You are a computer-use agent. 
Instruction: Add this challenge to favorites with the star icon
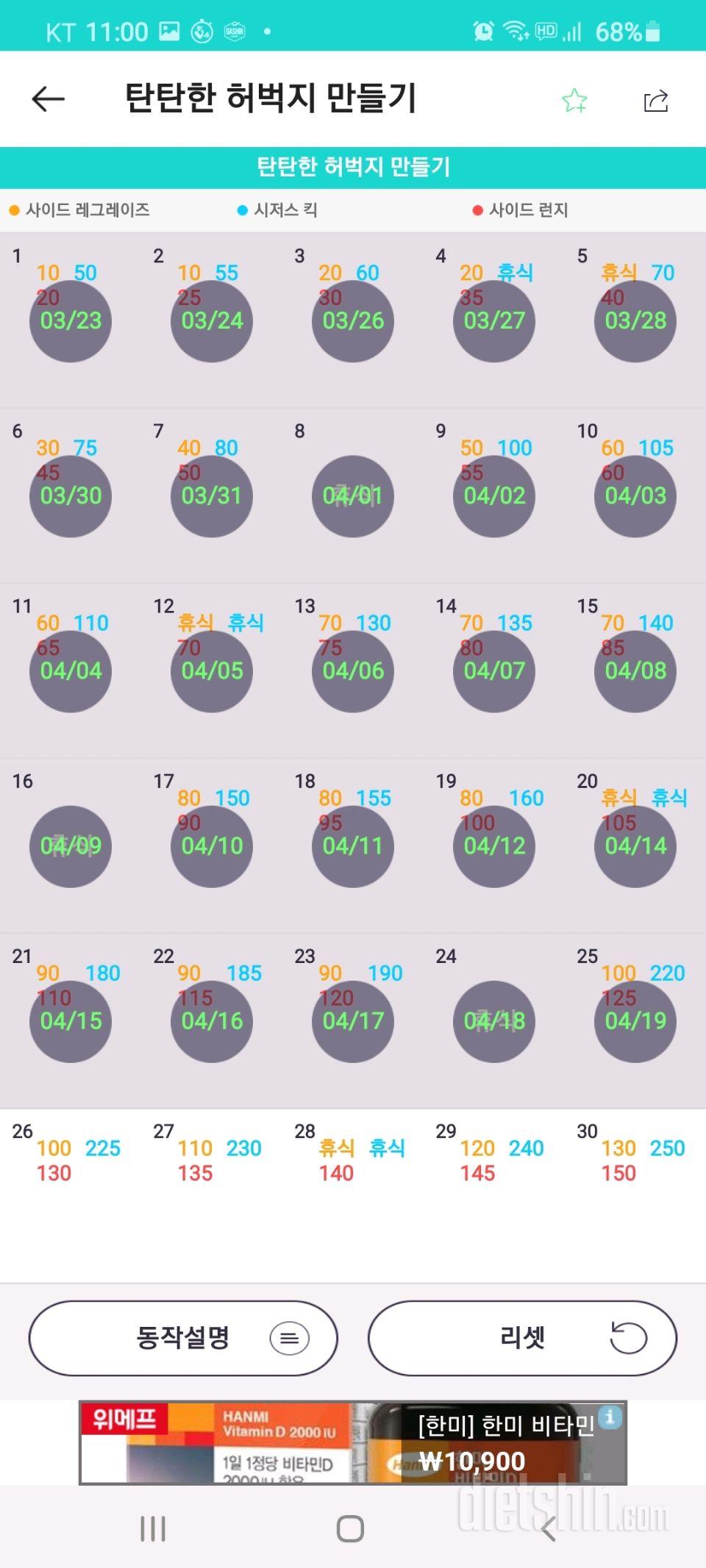(x=574, y=100)
